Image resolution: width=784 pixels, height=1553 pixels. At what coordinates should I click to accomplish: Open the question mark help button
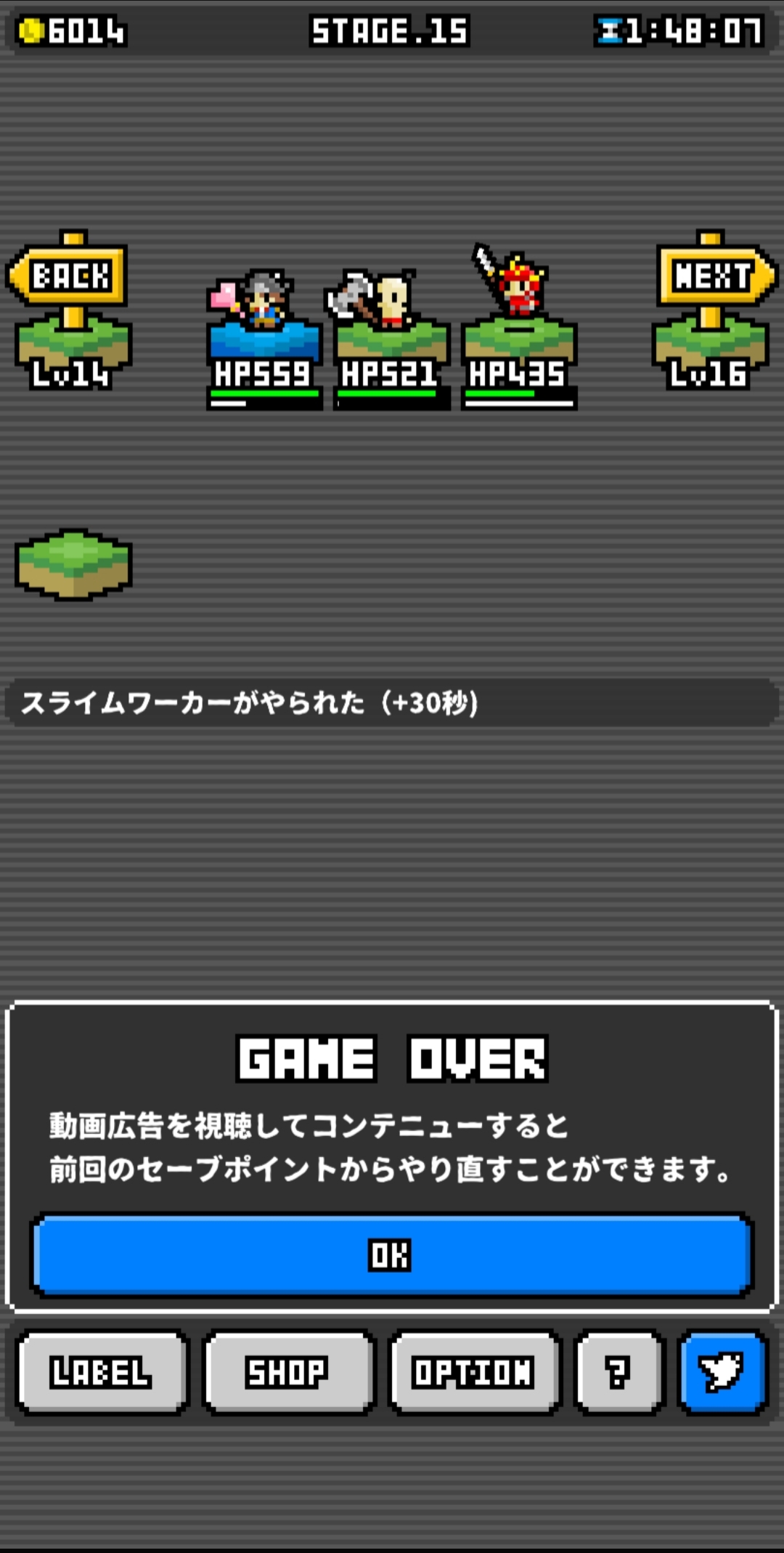[618, 1372]
